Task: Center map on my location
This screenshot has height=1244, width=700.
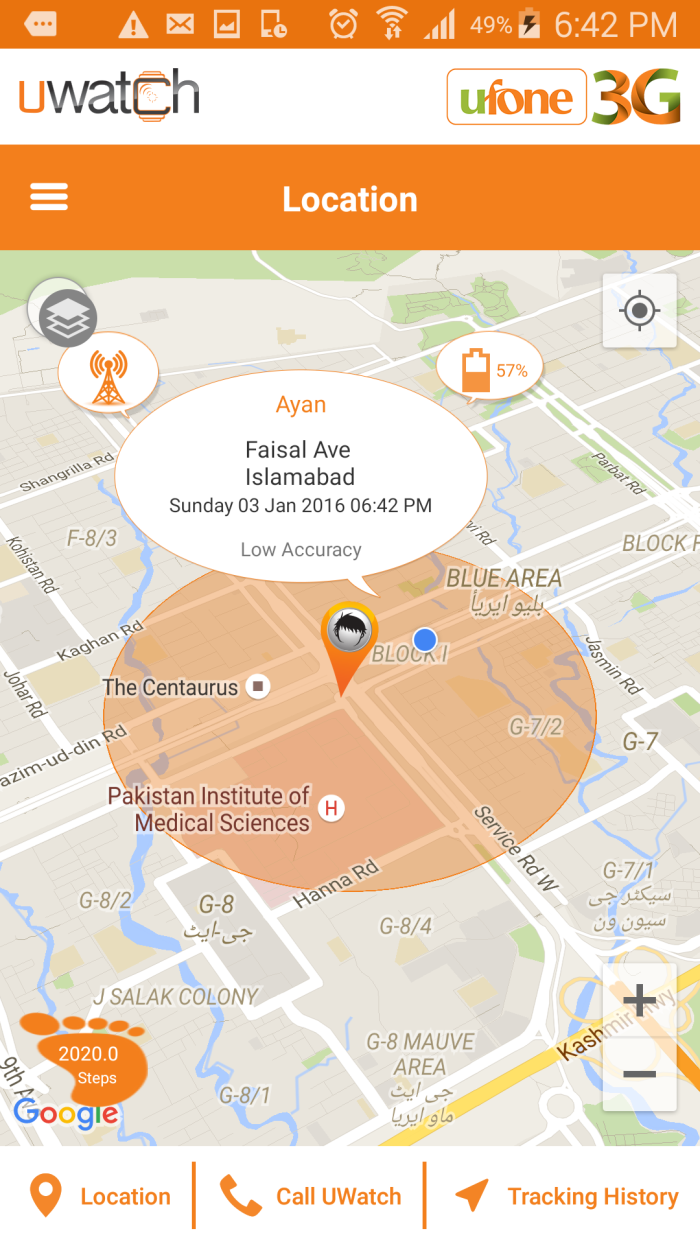Action: click(639, 311)
